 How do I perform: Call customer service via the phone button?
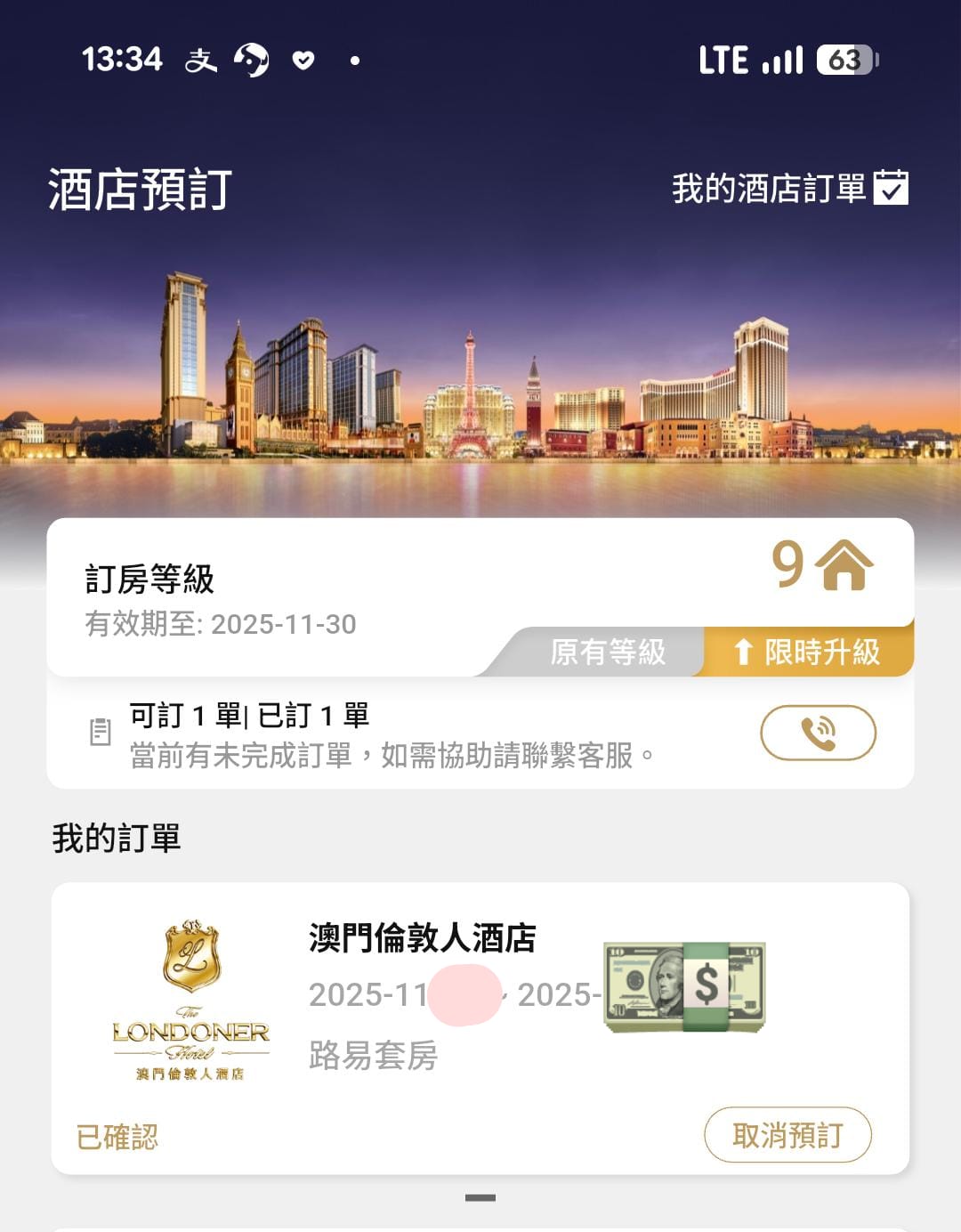click(x=818, y=733)
